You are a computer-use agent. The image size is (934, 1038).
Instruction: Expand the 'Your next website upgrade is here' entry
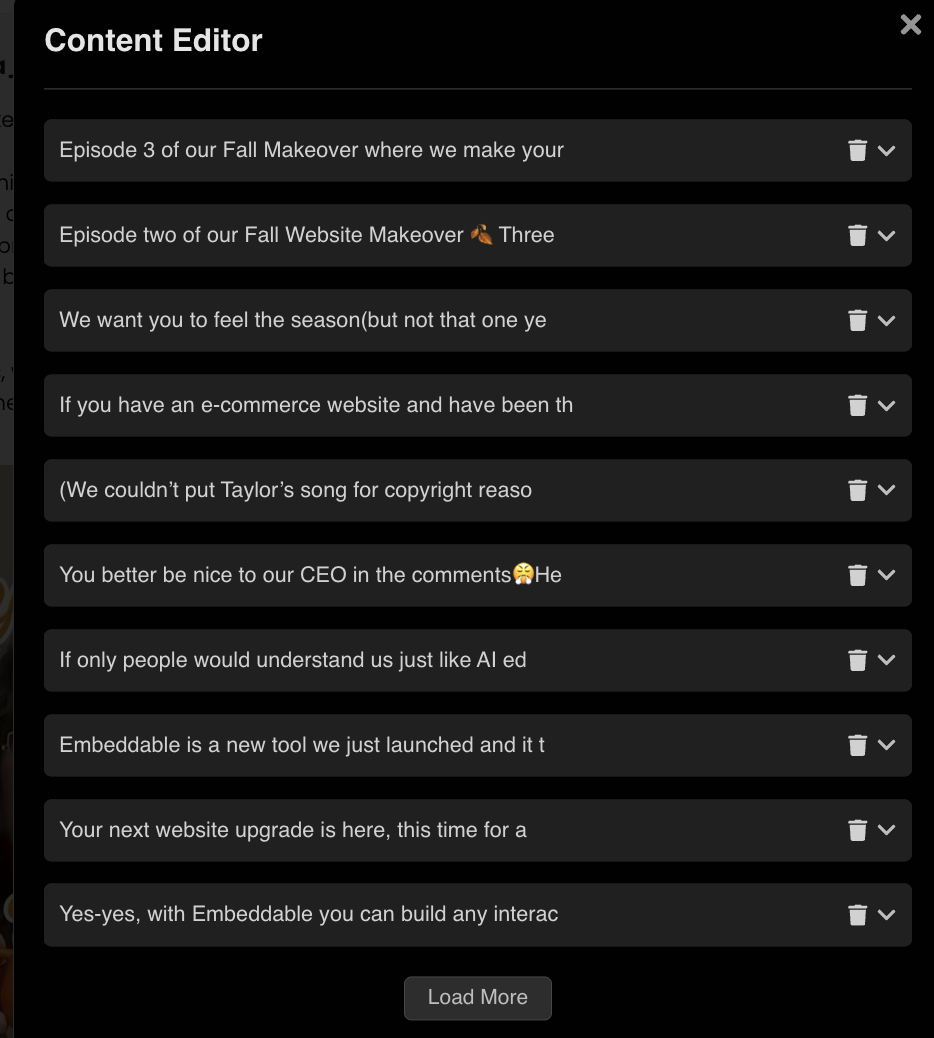(886, 830)
